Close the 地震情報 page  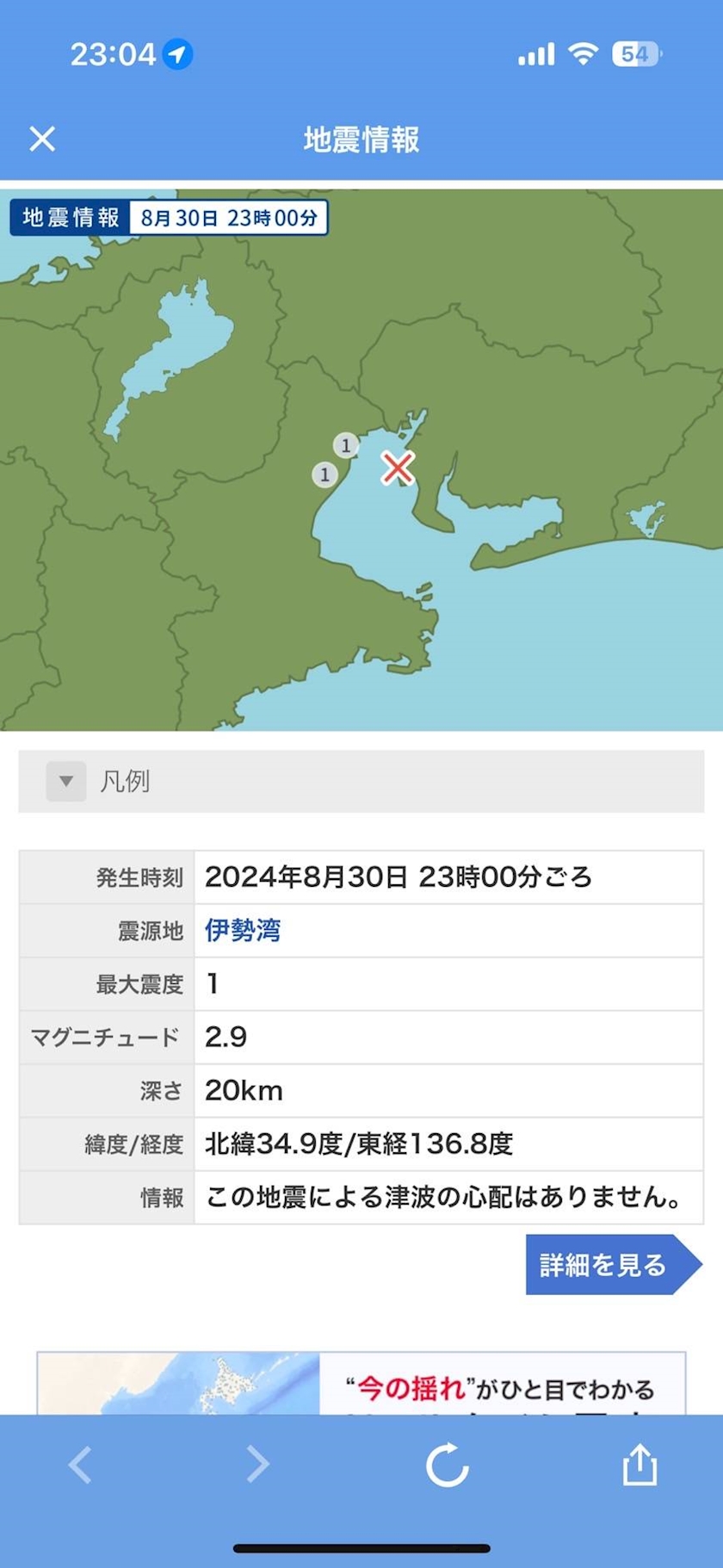[x=42, y=139]
